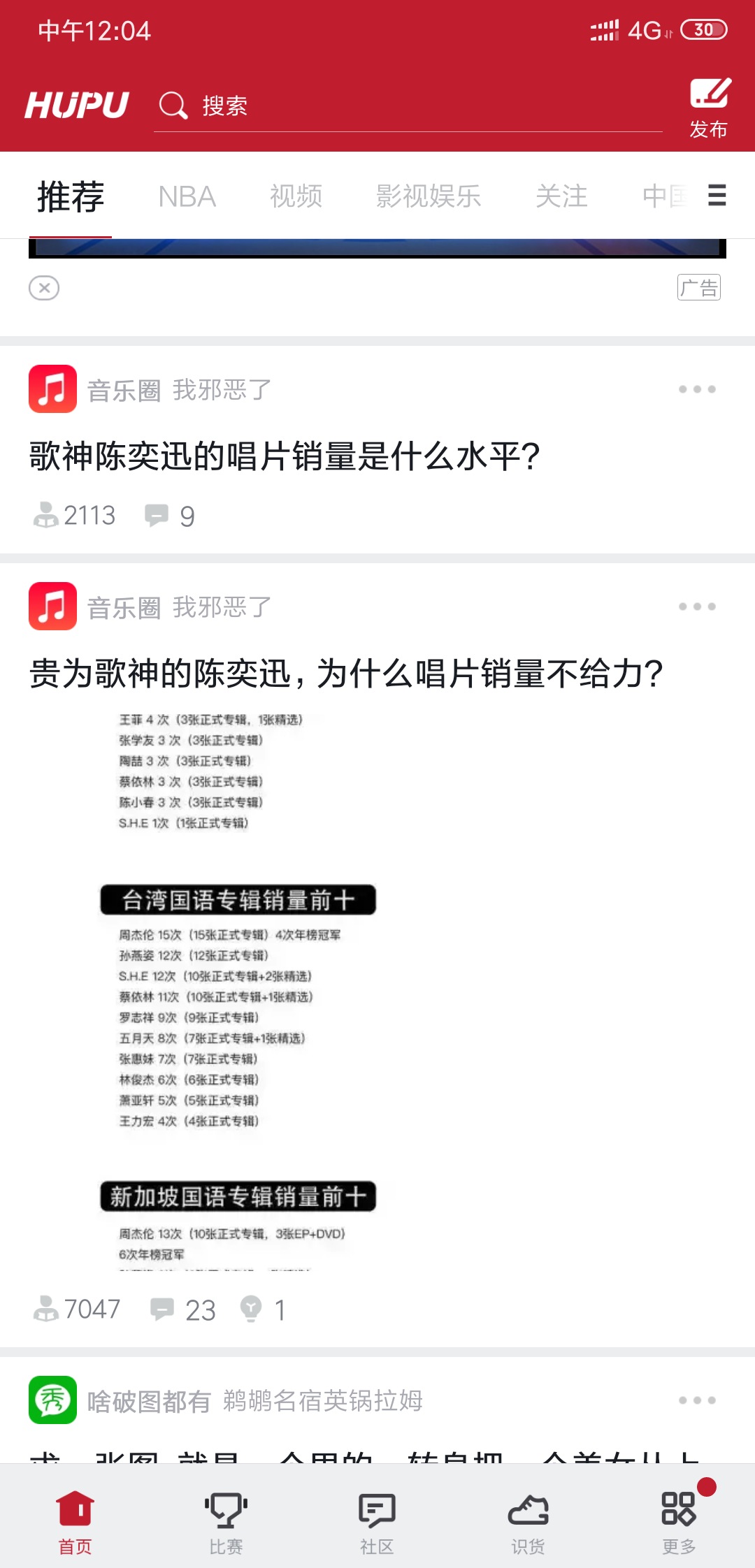Dismiss the ad with the close icon
Viewport: 755px width, 1568px height.
[x=44, y=288]
